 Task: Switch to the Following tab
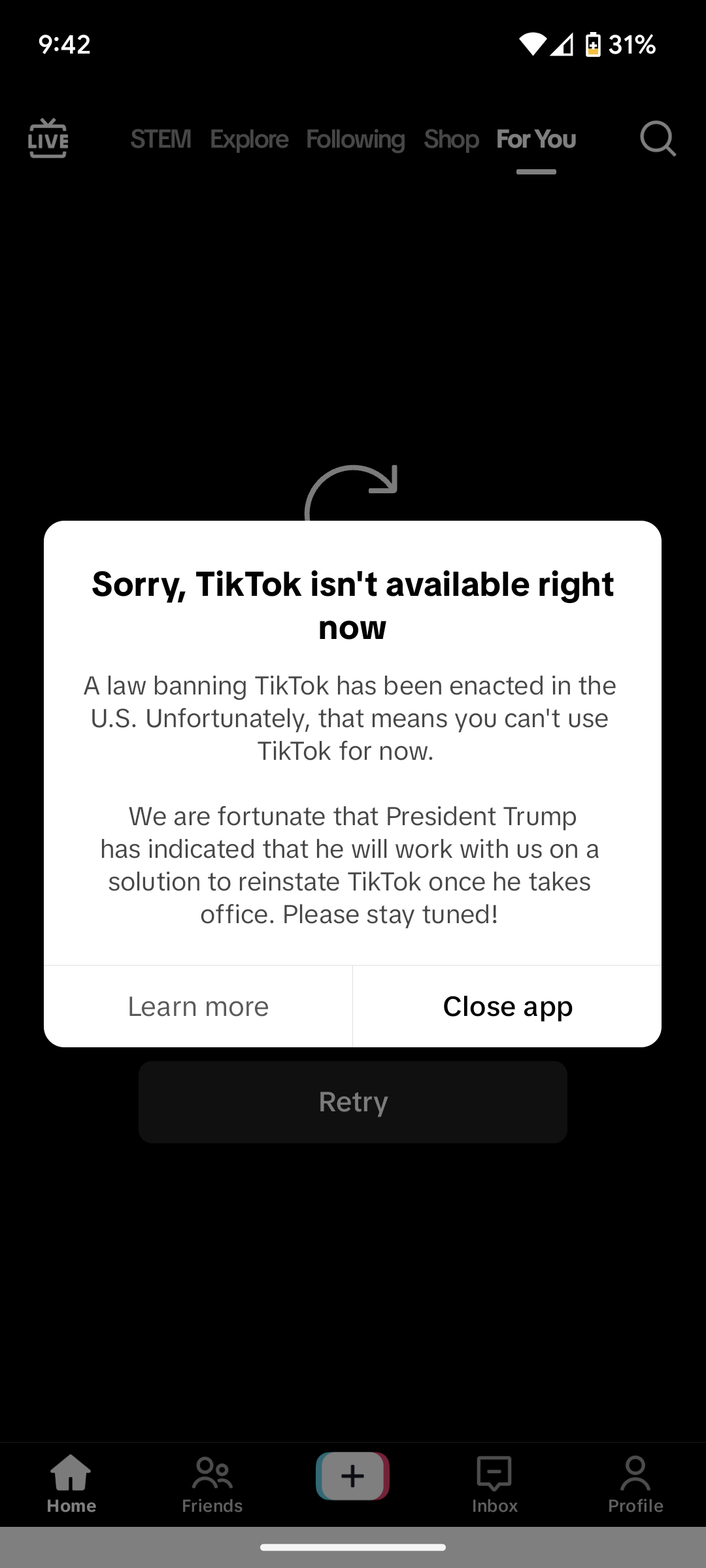[356, 139]
